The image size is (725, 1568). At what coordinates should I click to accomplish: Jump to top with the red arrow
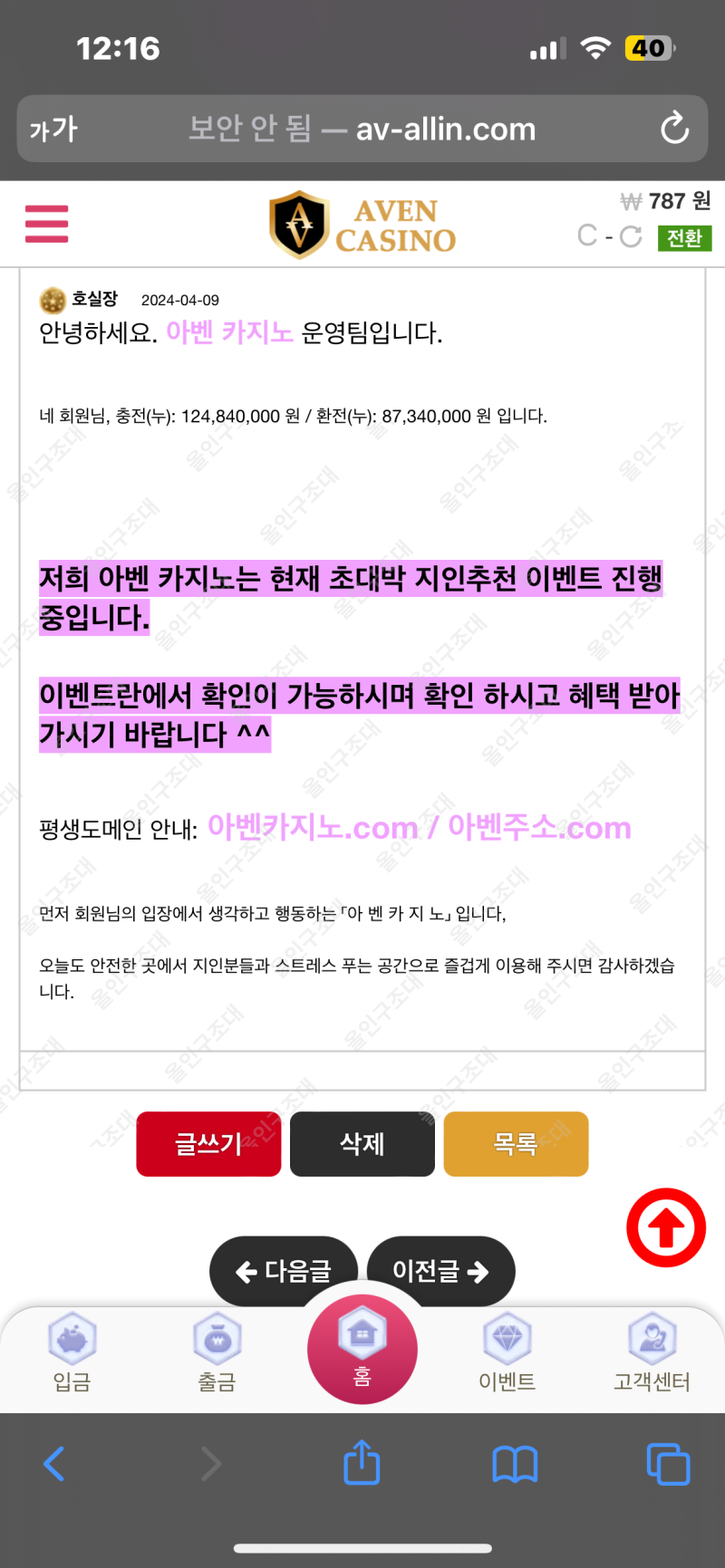click(666, 1228)
